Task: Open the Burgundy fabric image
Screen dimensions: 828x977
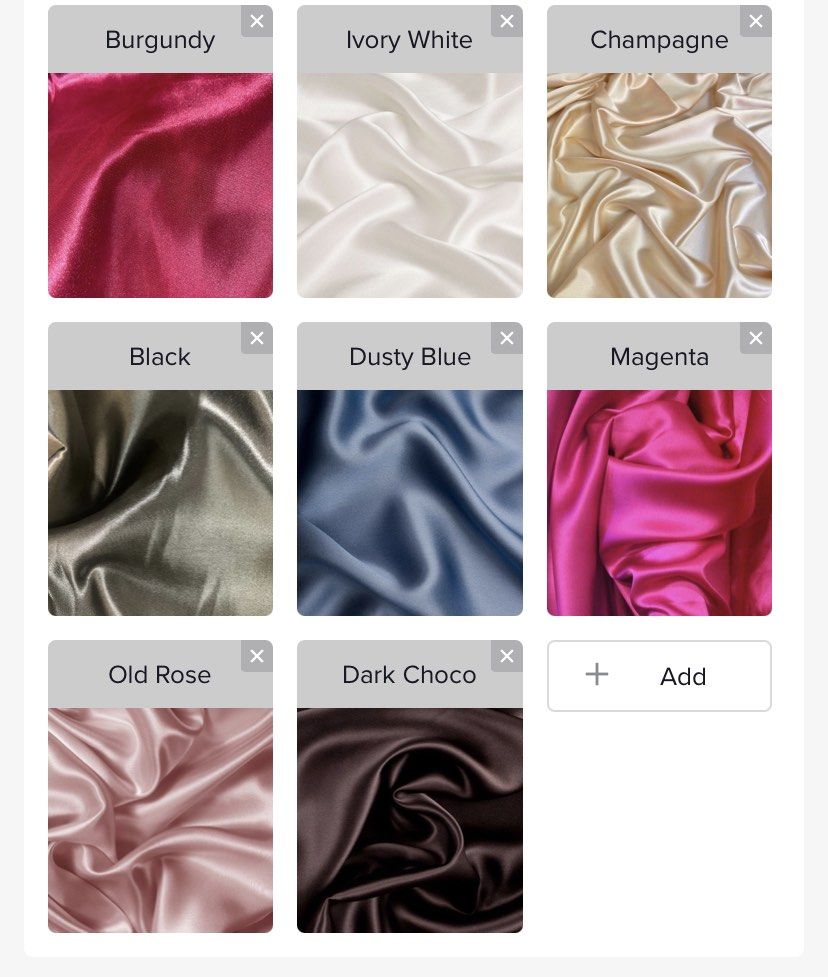Action: point(160,185)
